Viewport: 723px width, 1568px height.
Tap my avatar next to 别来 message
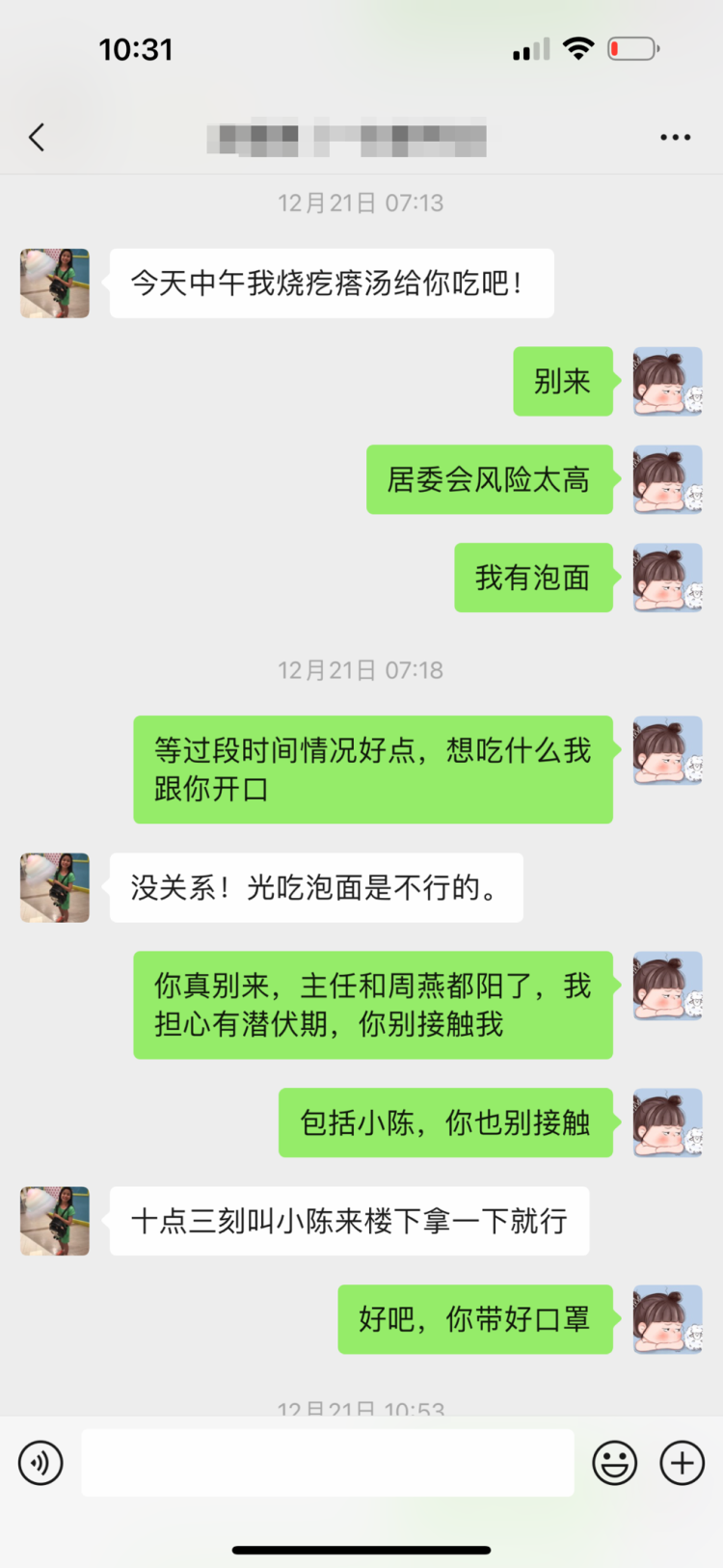(x=667, y=382)
